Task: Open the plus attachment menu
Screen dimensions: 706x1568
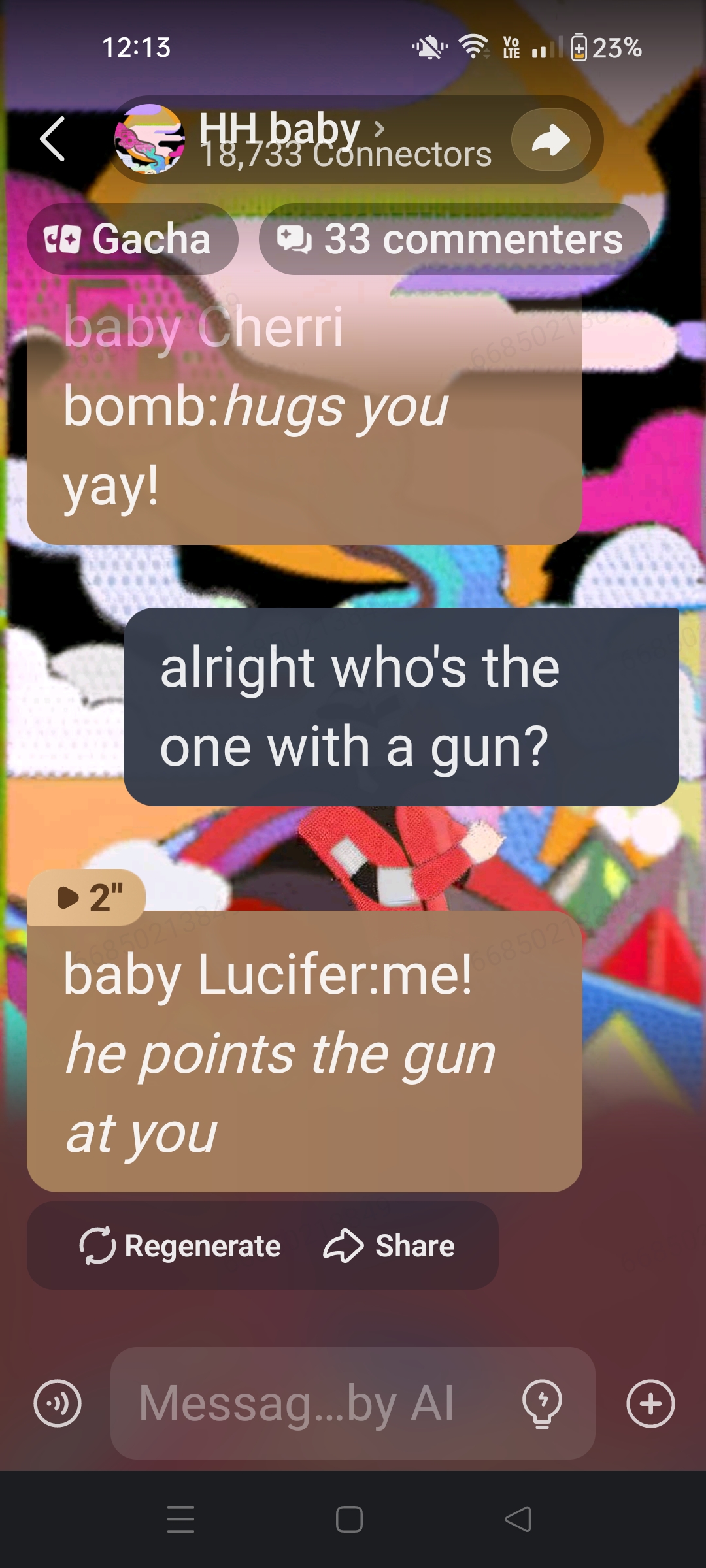Action: (650, 1403)
